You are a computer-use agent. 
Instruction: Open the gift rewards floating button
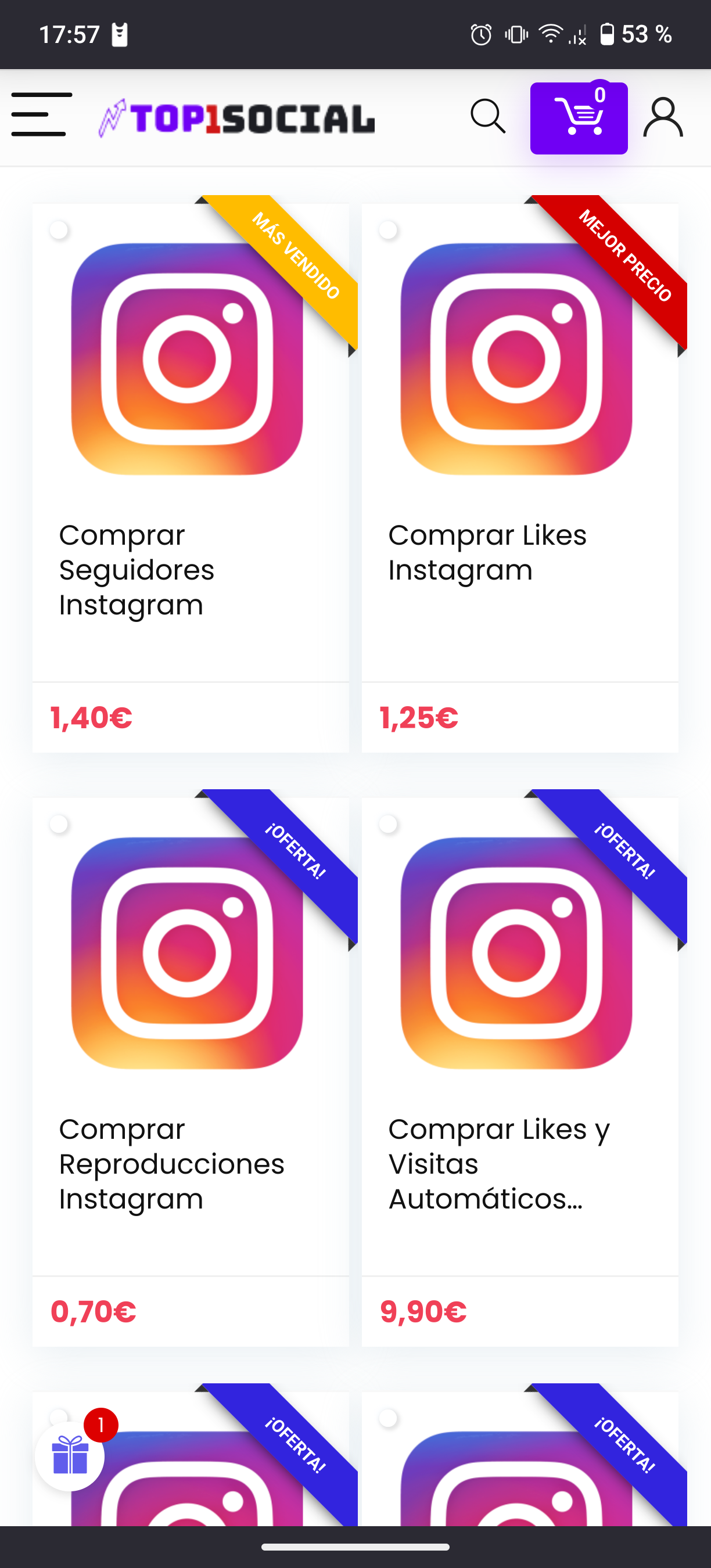70,1456
